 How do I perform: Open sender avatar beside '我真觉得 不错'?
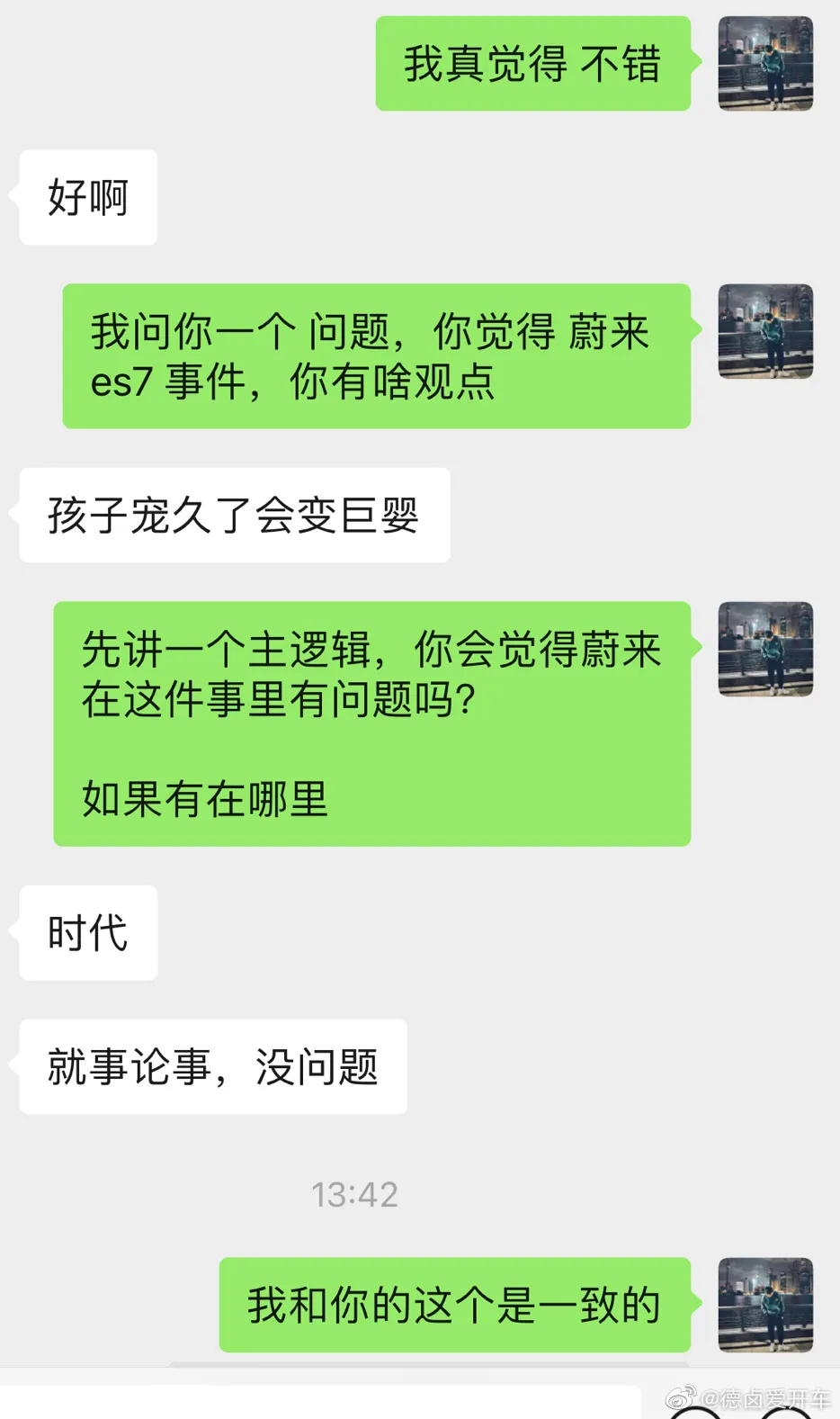click(765, 64)
